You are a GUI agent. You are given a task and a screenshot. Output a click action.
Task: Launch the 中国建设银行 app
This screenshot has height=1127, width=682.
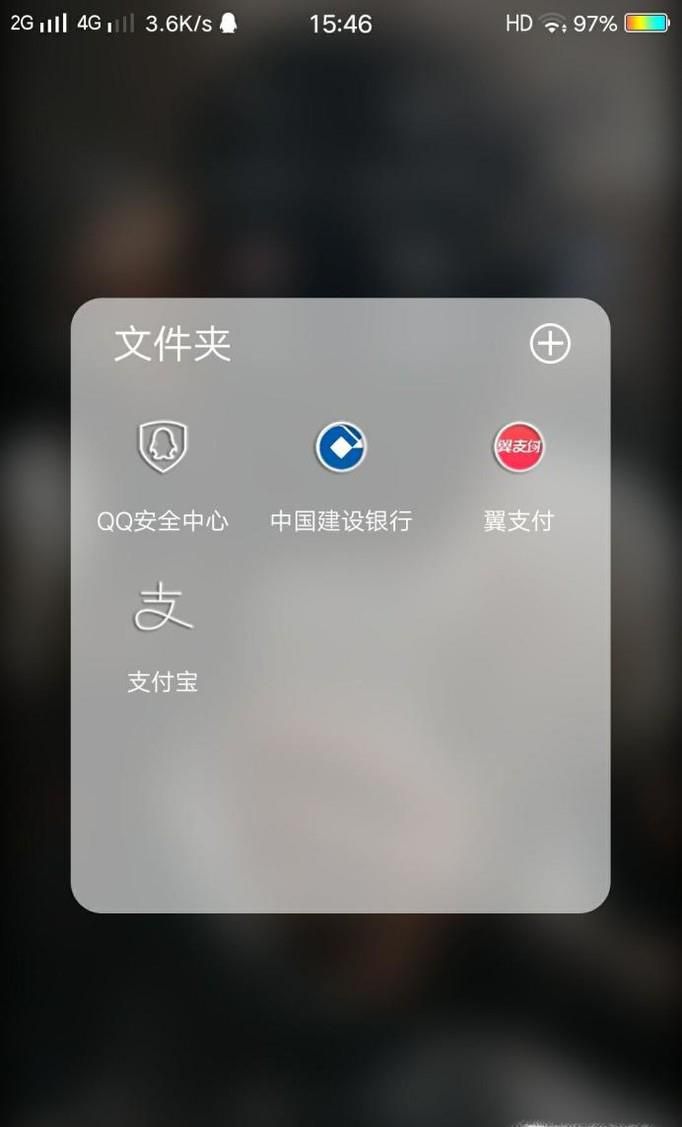tap(341, 447)
